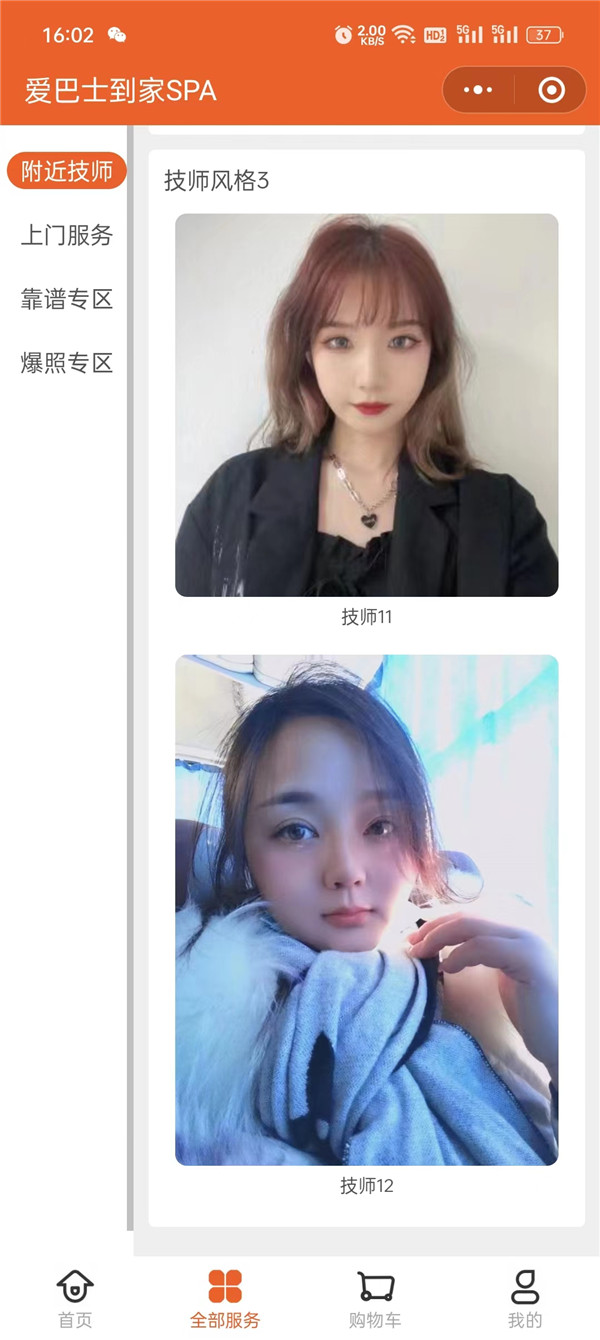Open the 技师11 card
Viewport: 600px width, 1340px height.
[x=366, y=405]
